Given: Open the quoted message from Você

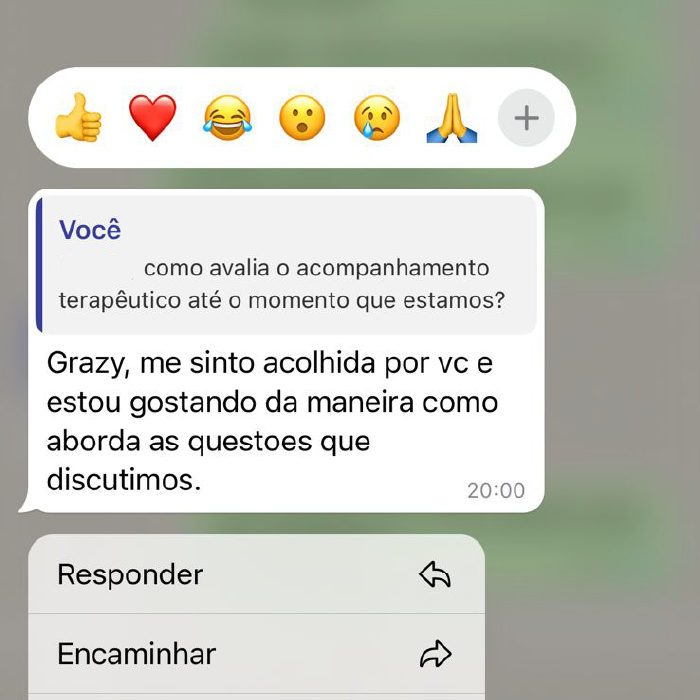Looking at the screenshot, I should pos(286,265).
